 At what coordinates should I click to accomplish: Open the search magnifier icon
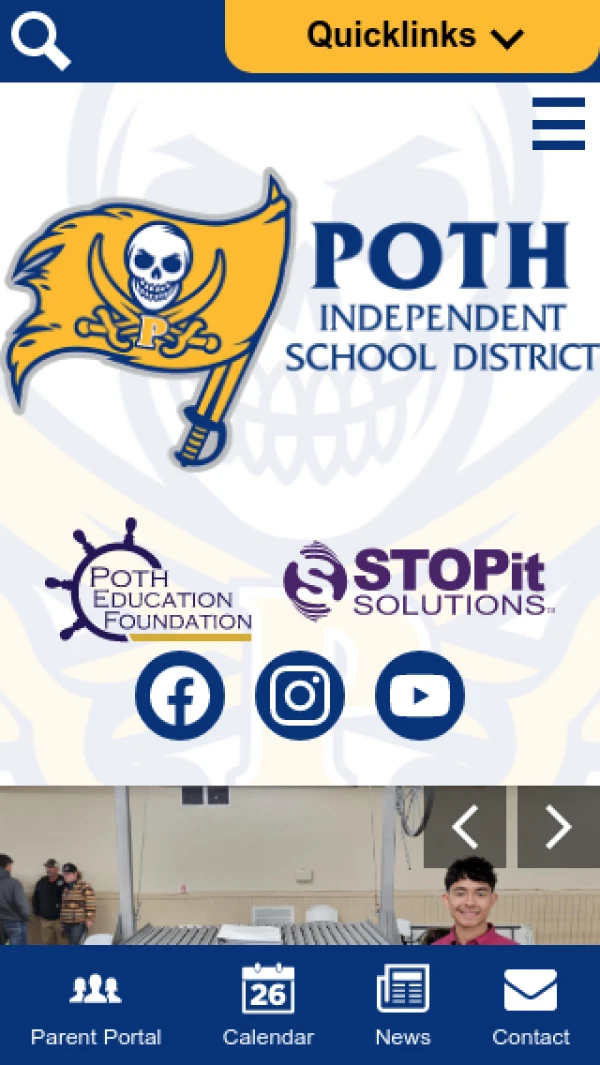tap(40, 40)
